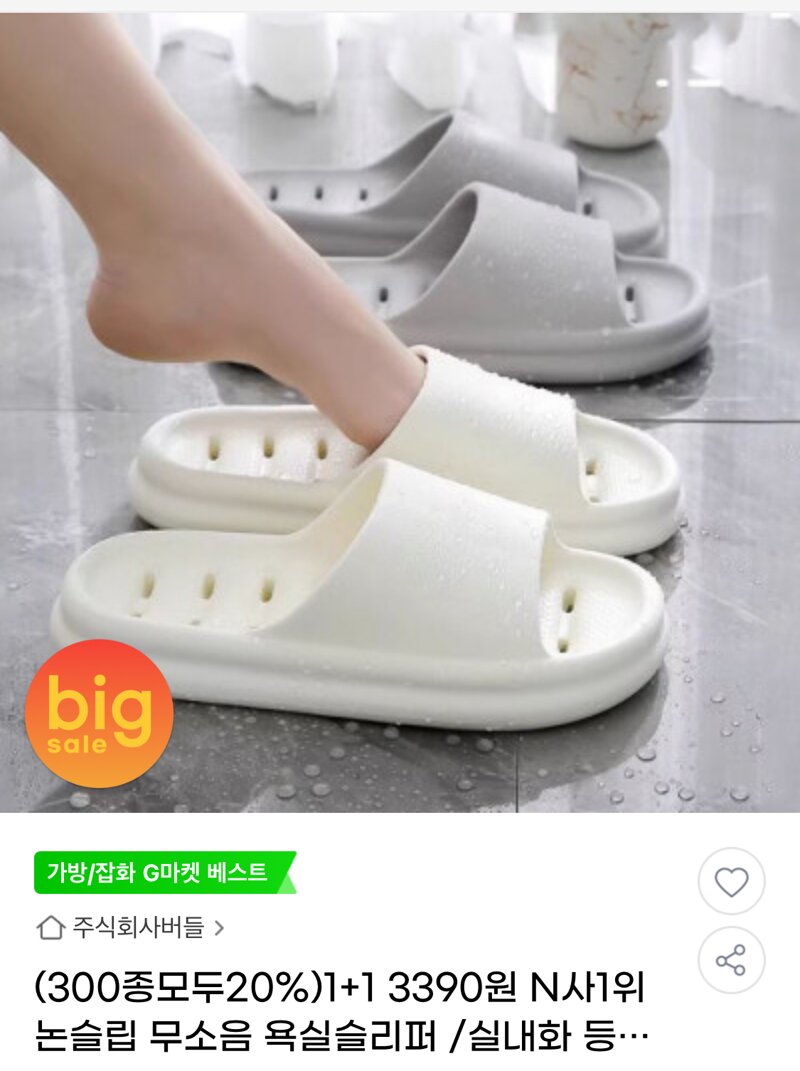Open the 주식회사버들 seller store link
This screenshot has width=800, height=1071.
131,927
